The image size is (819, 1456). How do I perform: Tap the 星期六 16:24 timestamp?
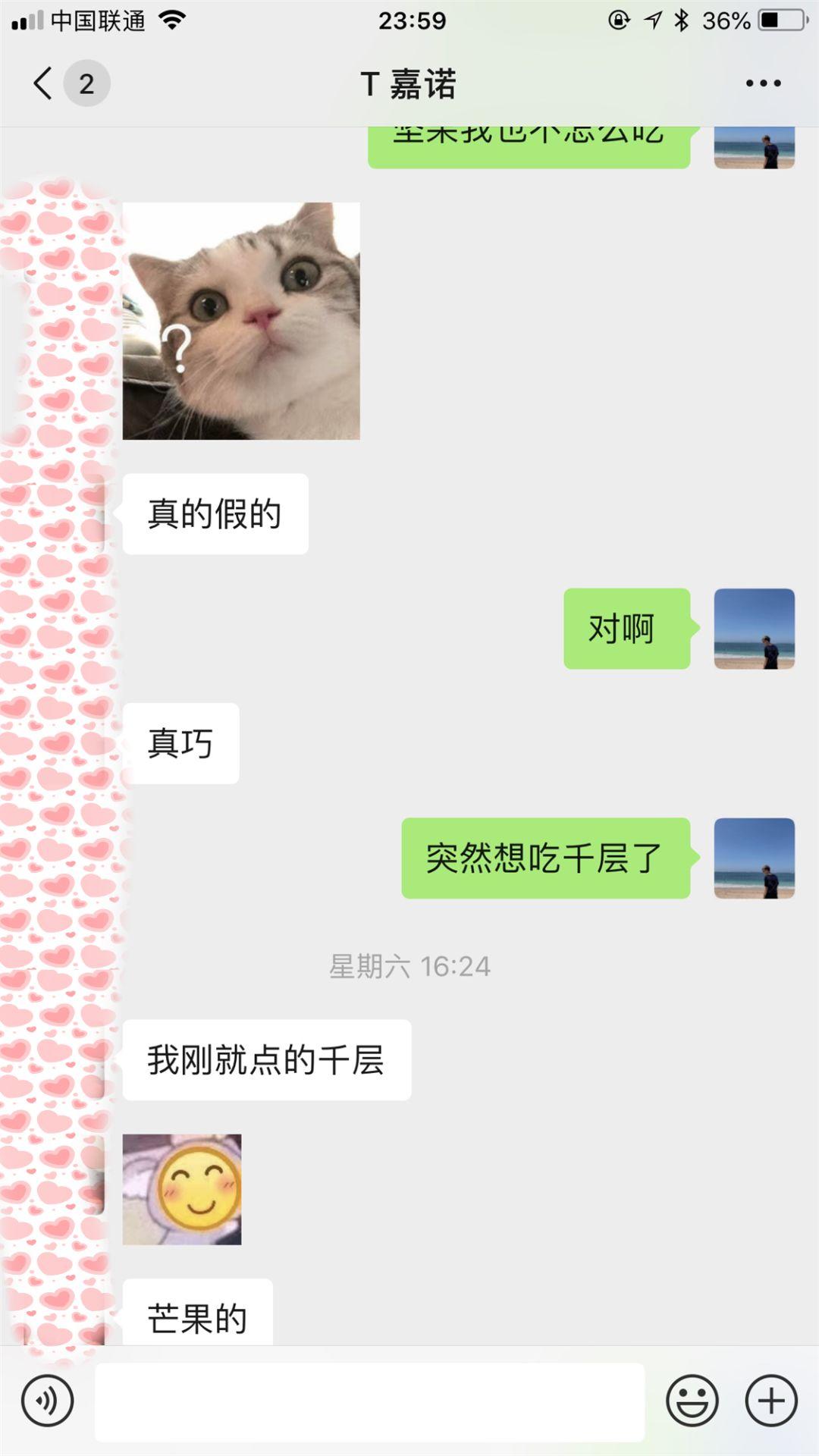click(x=409, y=966)
